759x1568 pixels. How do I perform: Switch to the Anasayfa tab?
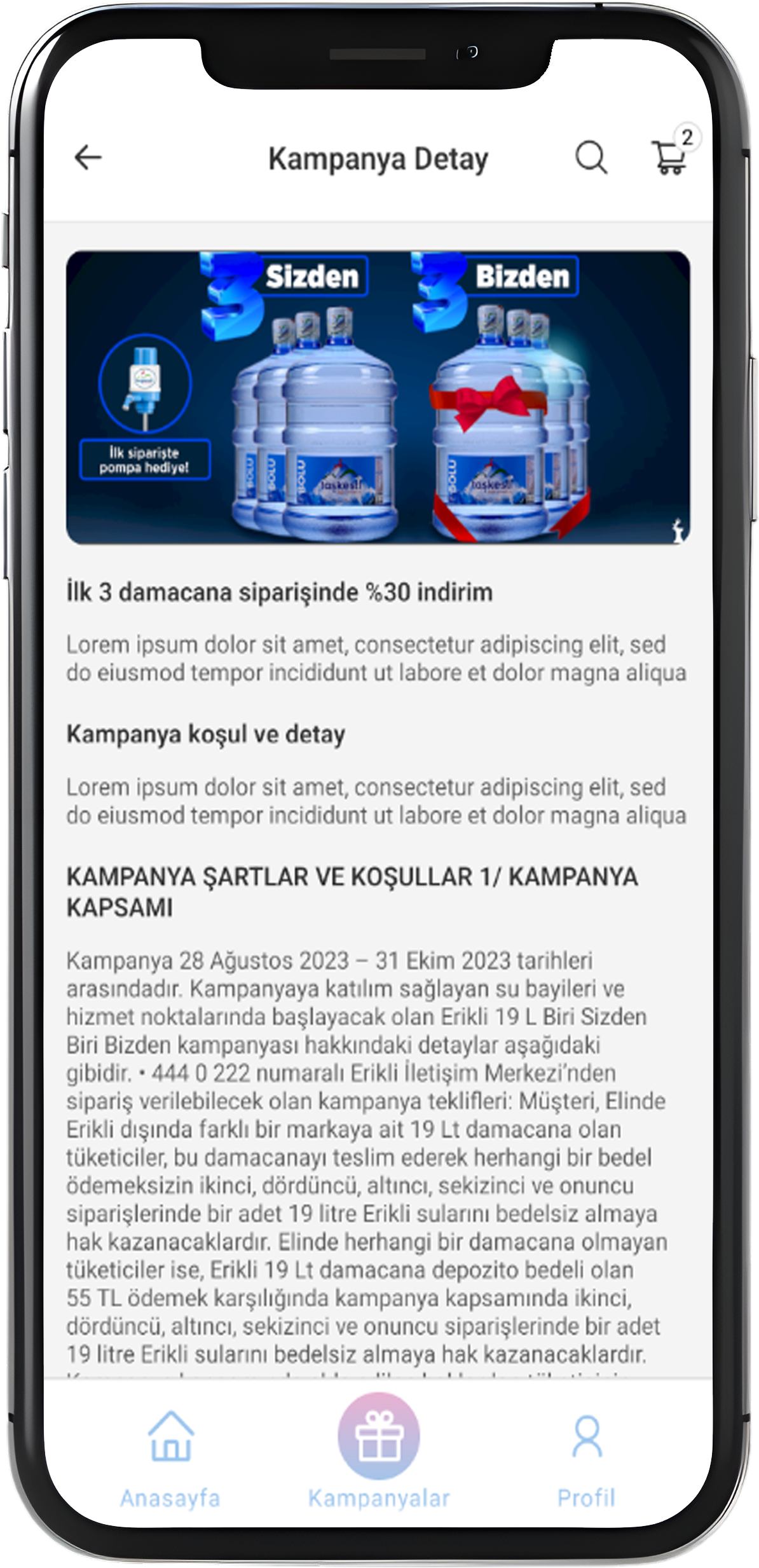(170, 1459)
